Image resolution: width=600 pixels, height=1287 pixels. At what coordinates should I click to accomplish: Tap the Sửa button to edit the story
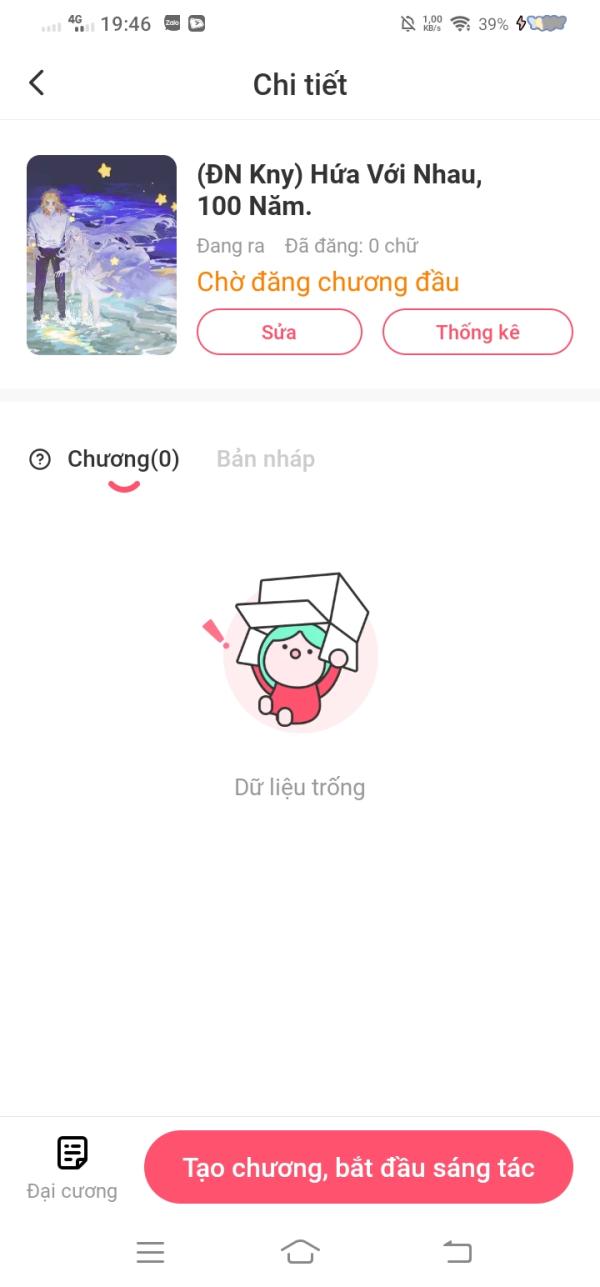point(279,332)
